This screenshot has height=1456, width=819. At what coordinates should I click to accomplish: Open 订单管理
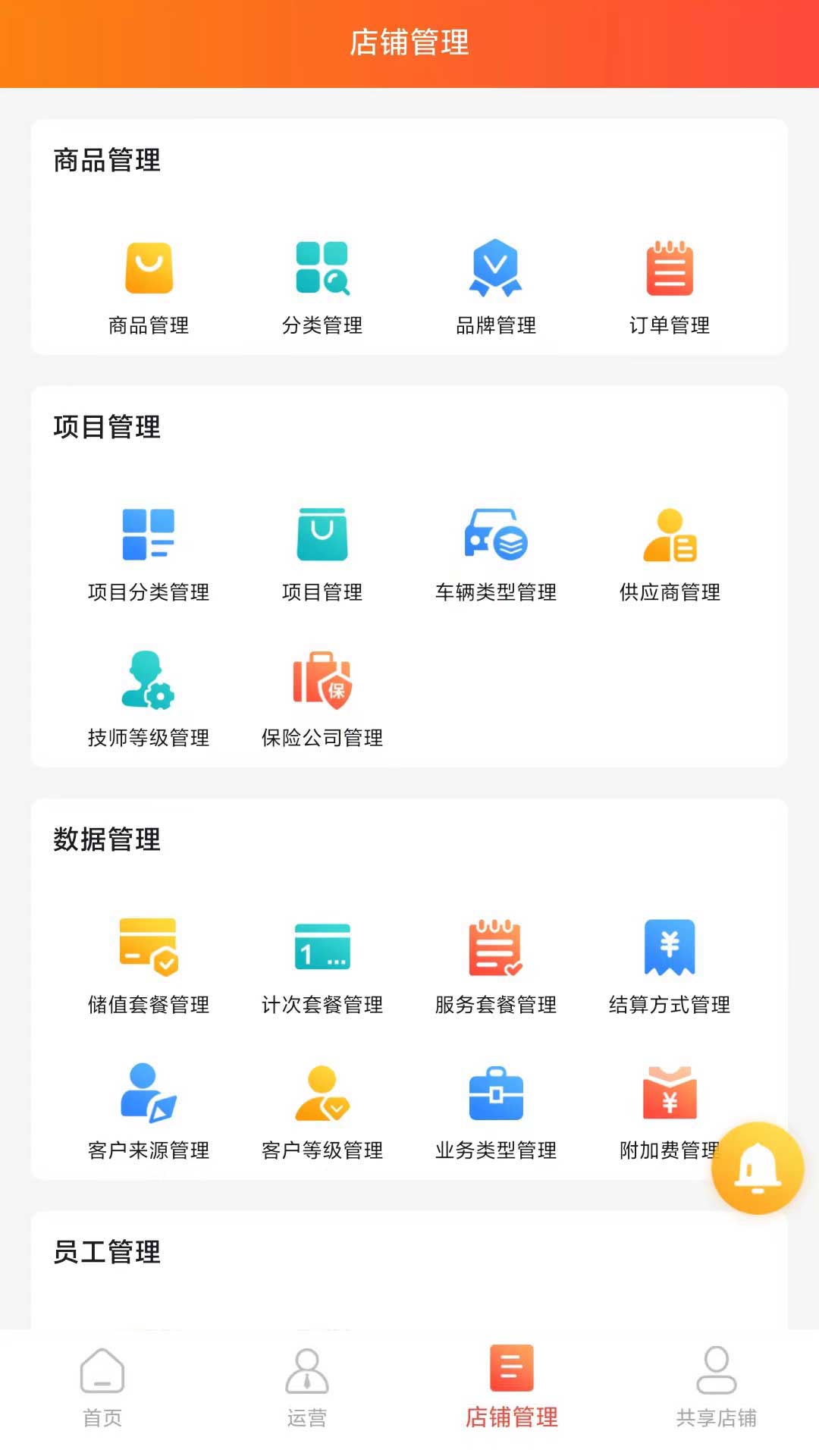tap(670, 287)
